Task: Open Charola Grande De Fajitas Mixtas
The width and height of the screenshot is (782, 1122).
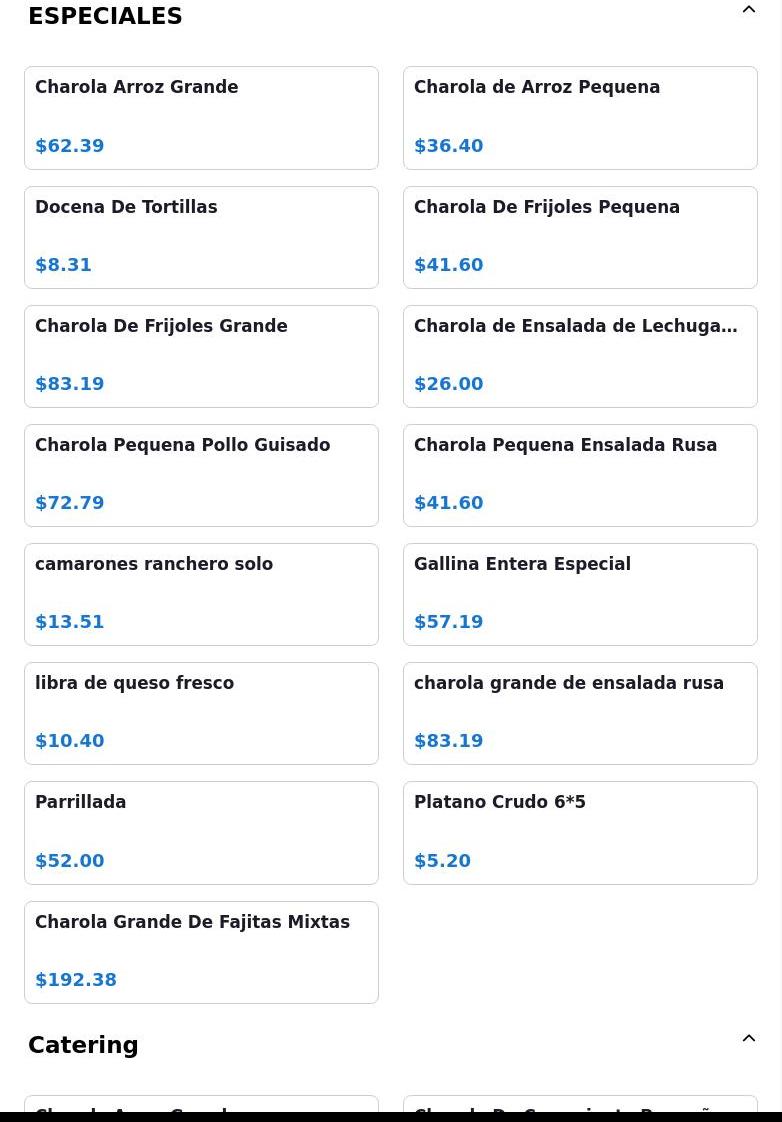Action: [x=201, y=952]
